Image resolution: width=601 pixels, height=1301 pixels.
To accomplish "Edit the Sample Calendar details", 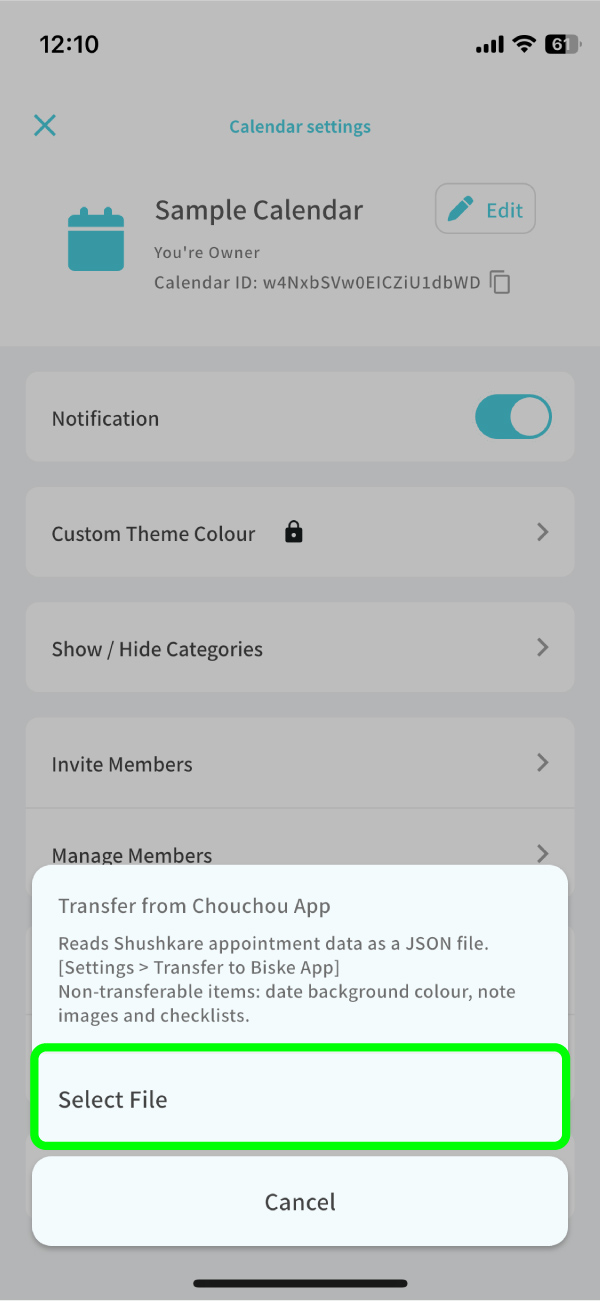I will (x=485, y=210).
